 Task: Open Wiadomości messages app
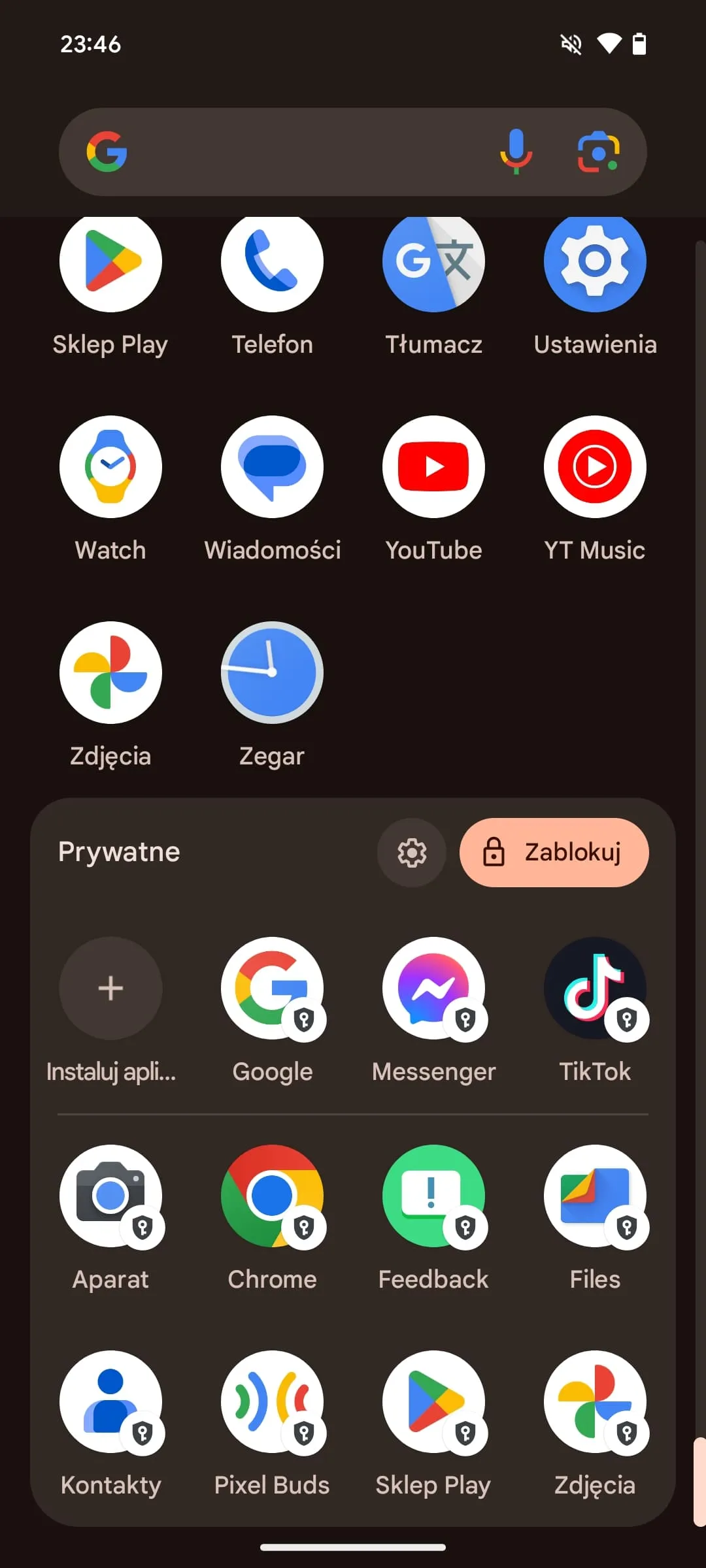[x=272, y=466]
